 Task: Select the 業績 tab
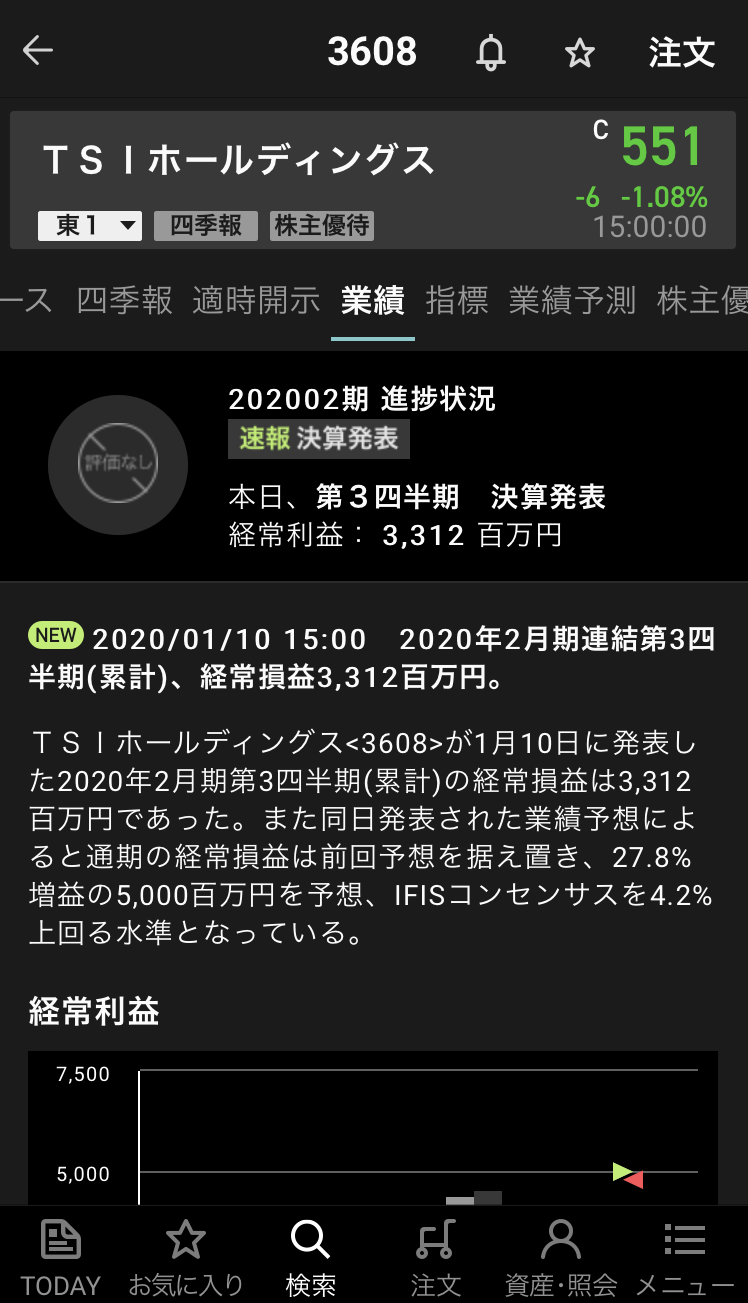[x=372, y=300]
